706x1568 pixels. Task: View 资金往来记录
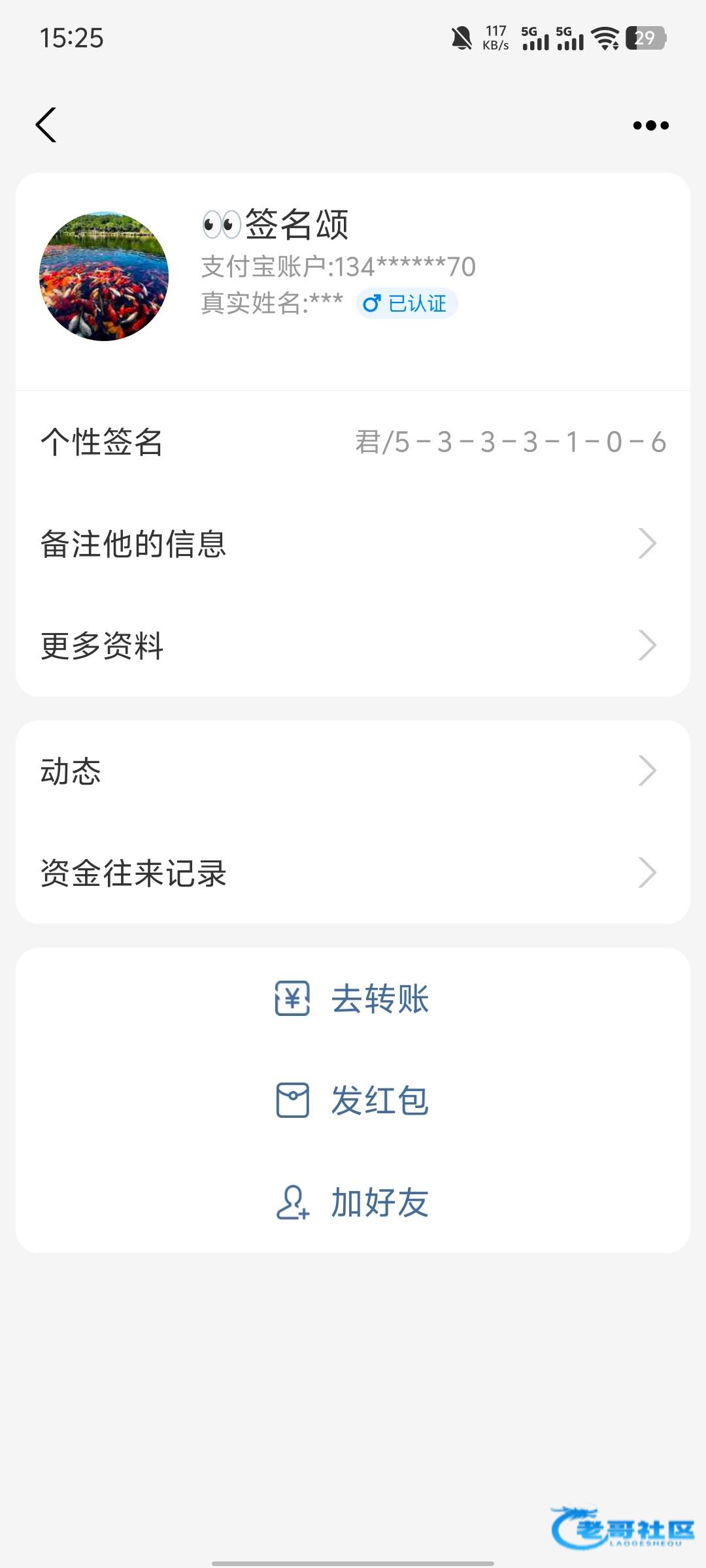coord(353,873)
